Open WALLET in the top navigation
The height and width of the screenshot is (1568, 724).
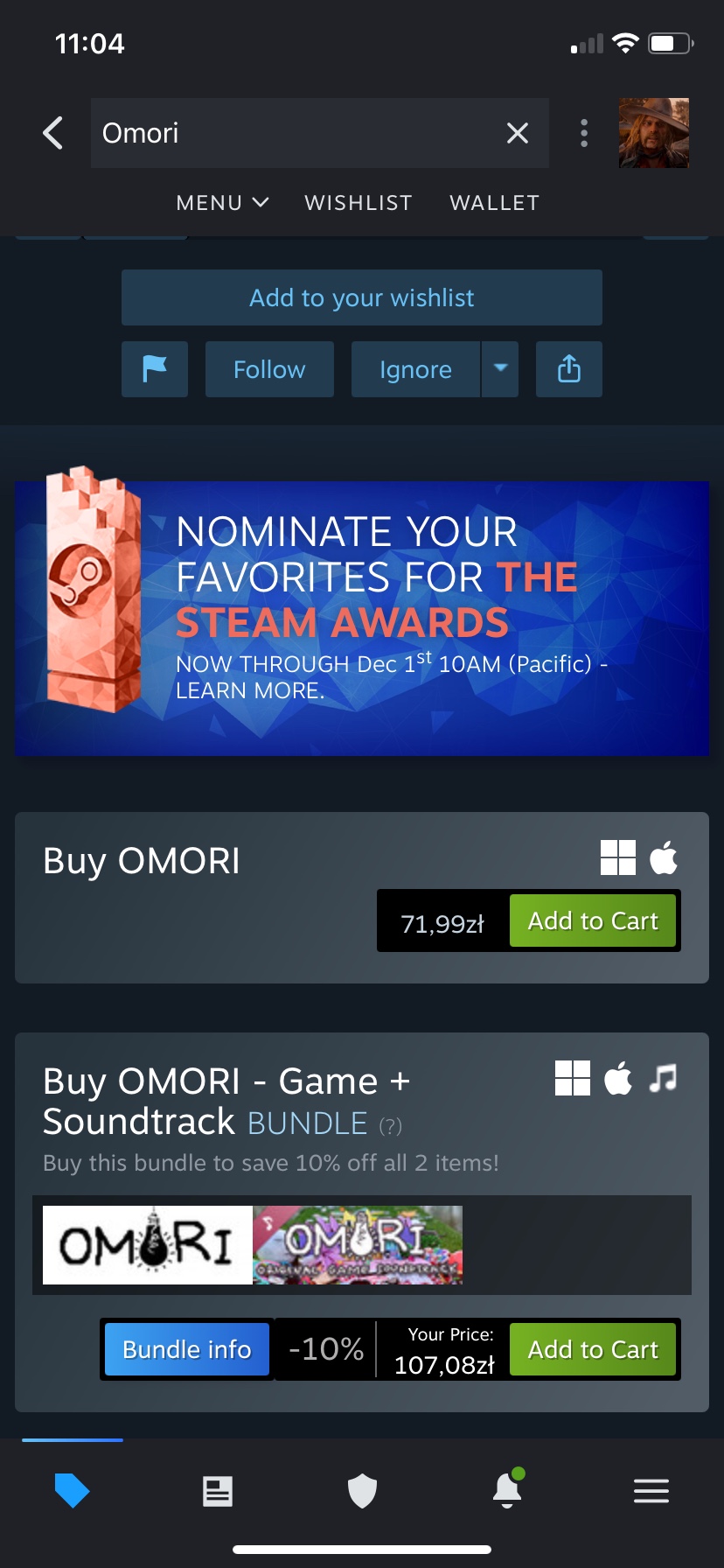(494, 203)
